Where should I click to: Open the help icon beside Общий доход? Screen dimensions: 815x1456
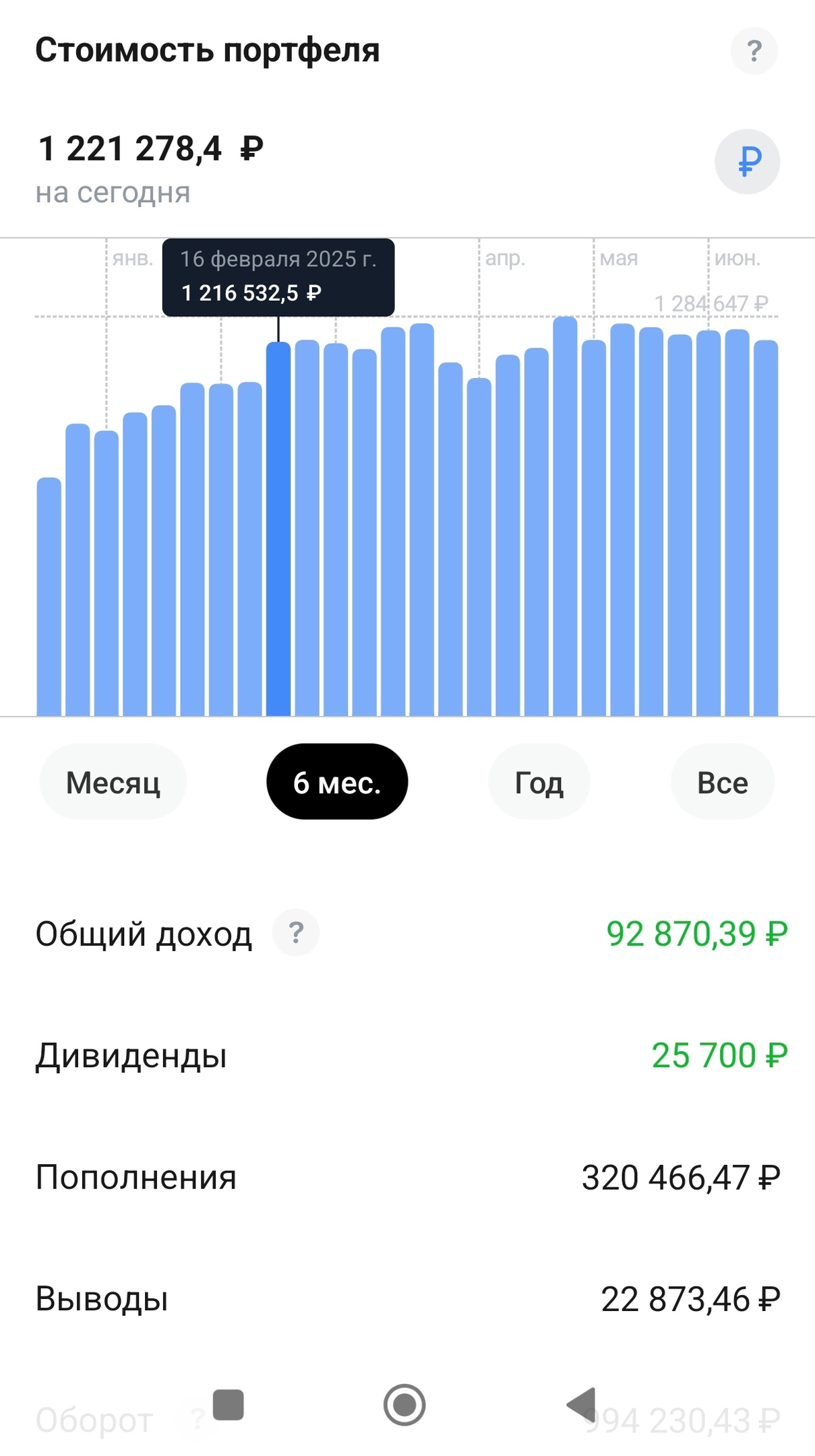[295, 933]
